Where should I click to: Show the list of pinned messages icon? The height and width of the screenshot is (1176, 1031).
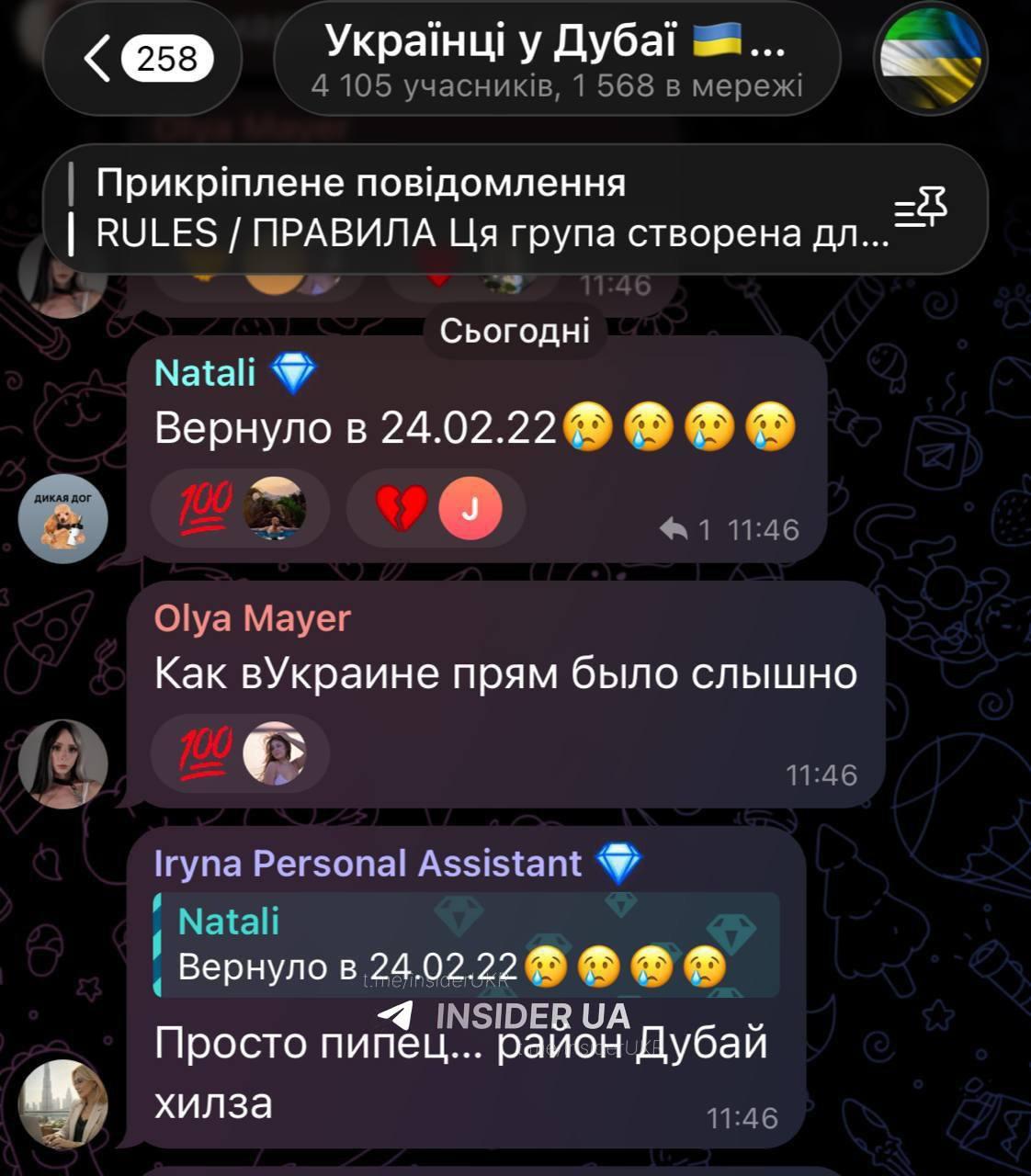pos(922,209)
